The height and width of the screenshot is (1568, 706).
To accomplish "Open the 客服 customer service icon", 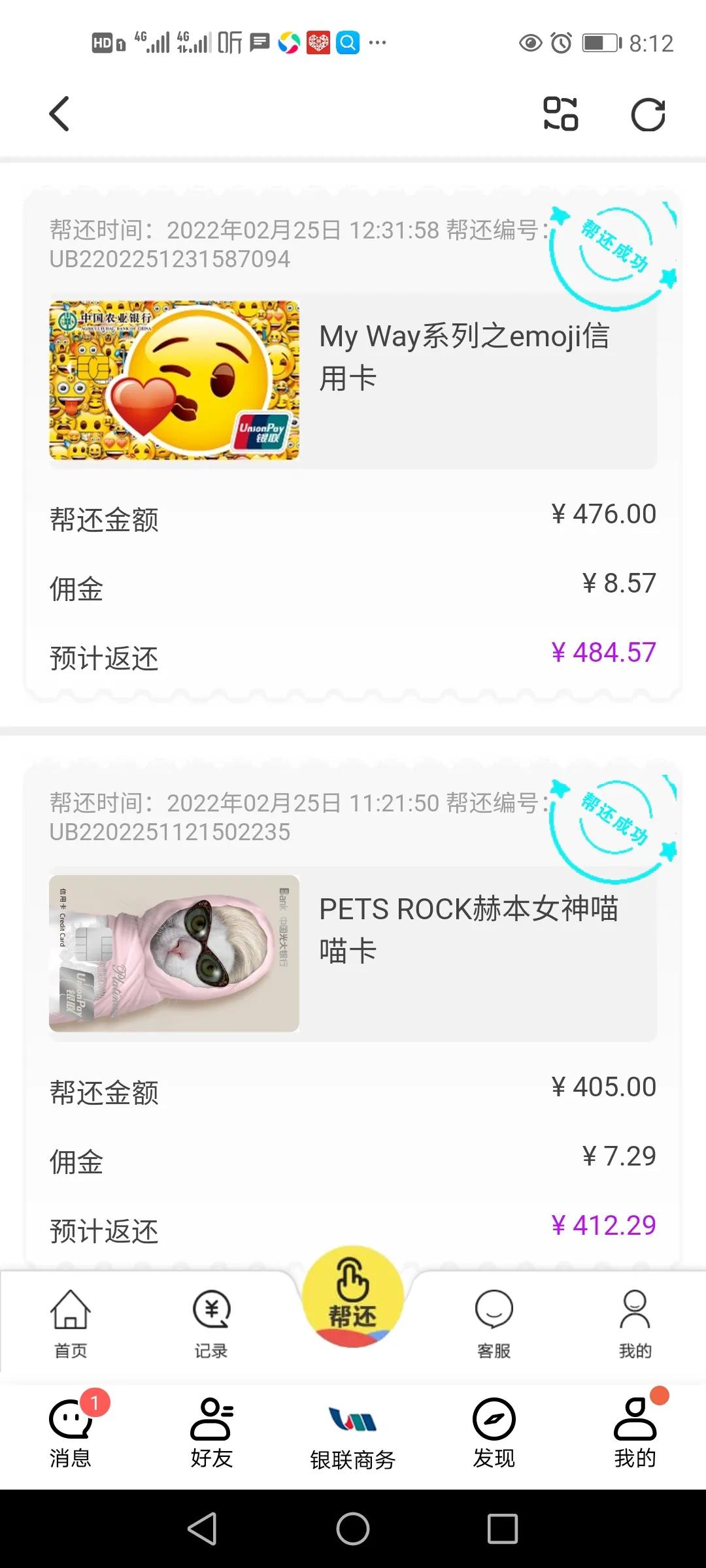I will 494,1320.
